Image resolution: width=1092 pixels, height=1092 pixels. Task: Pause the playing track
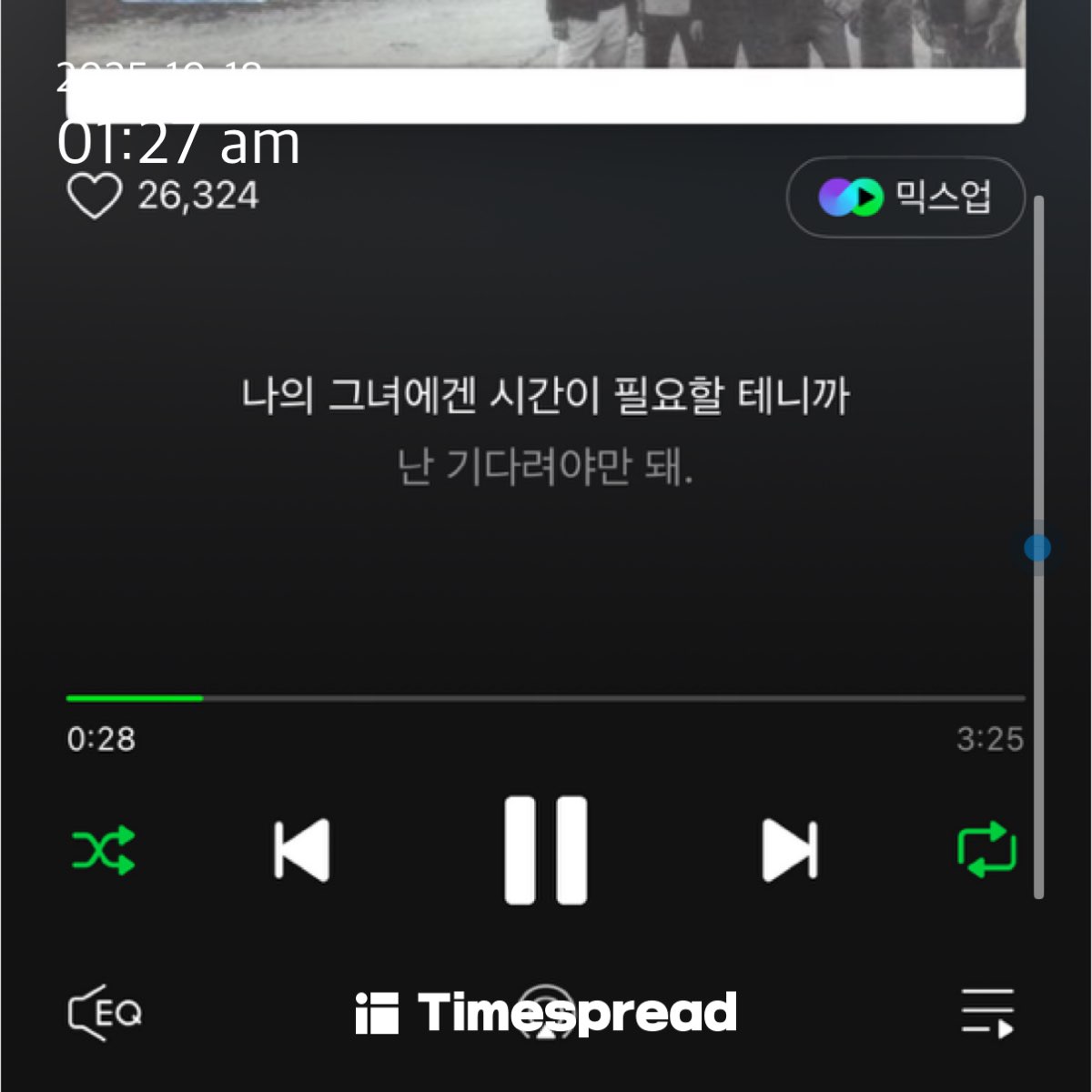(546, 850)
